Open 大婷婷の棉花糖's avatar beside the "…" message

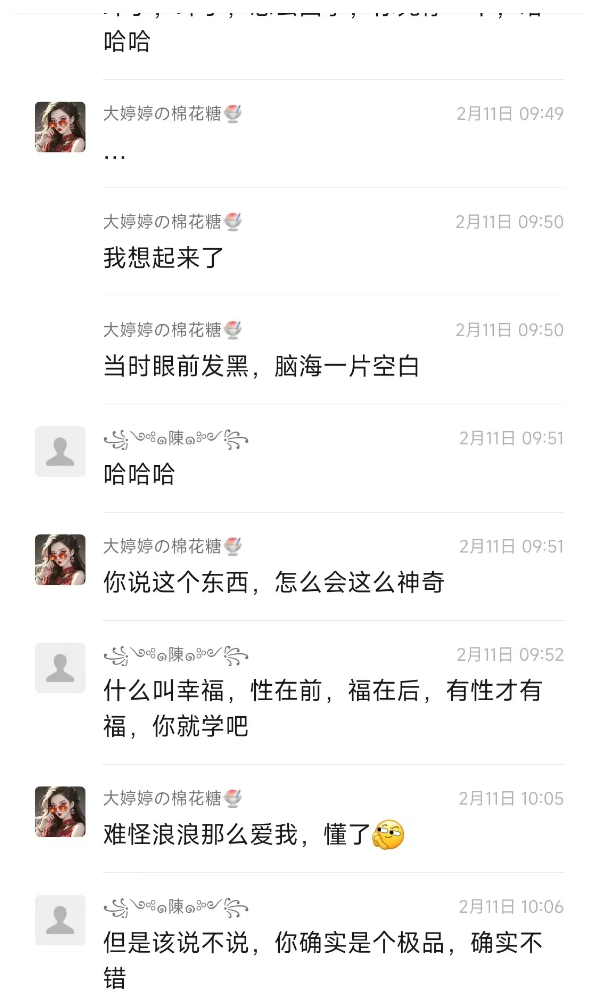(60, 127)
